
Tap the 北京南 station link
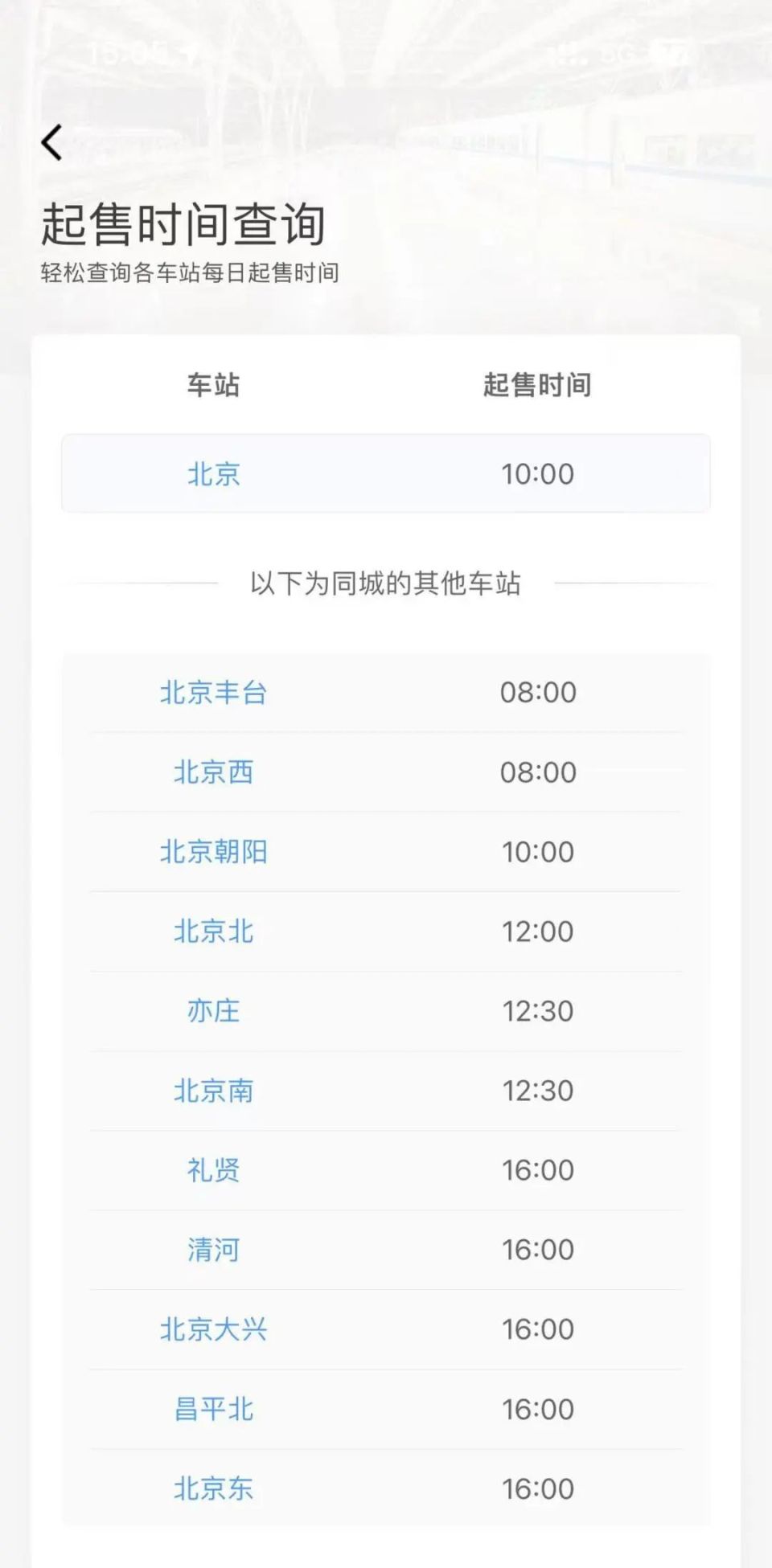[x=214, y=1091]
